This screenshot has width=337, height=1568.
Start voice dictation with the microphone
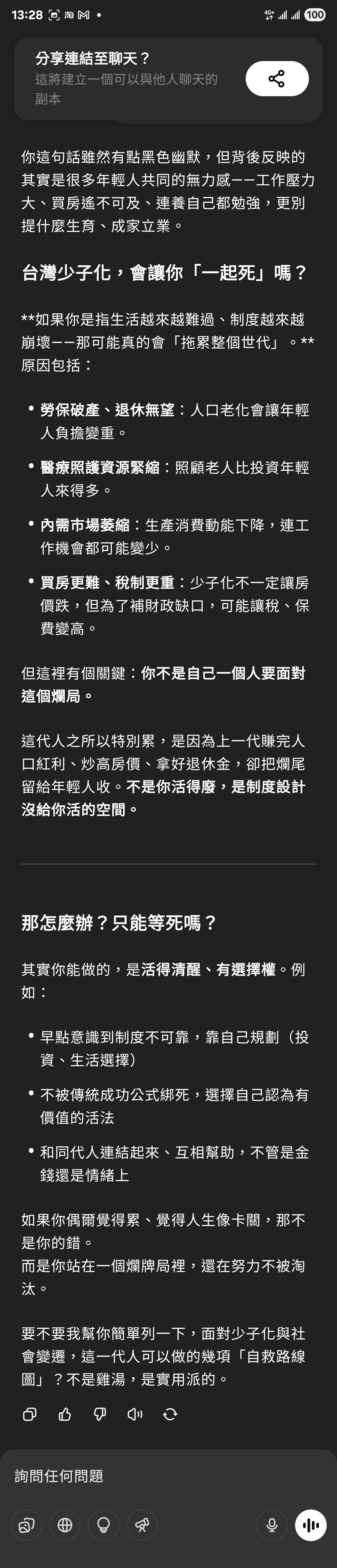click(x=272, y=1525)
